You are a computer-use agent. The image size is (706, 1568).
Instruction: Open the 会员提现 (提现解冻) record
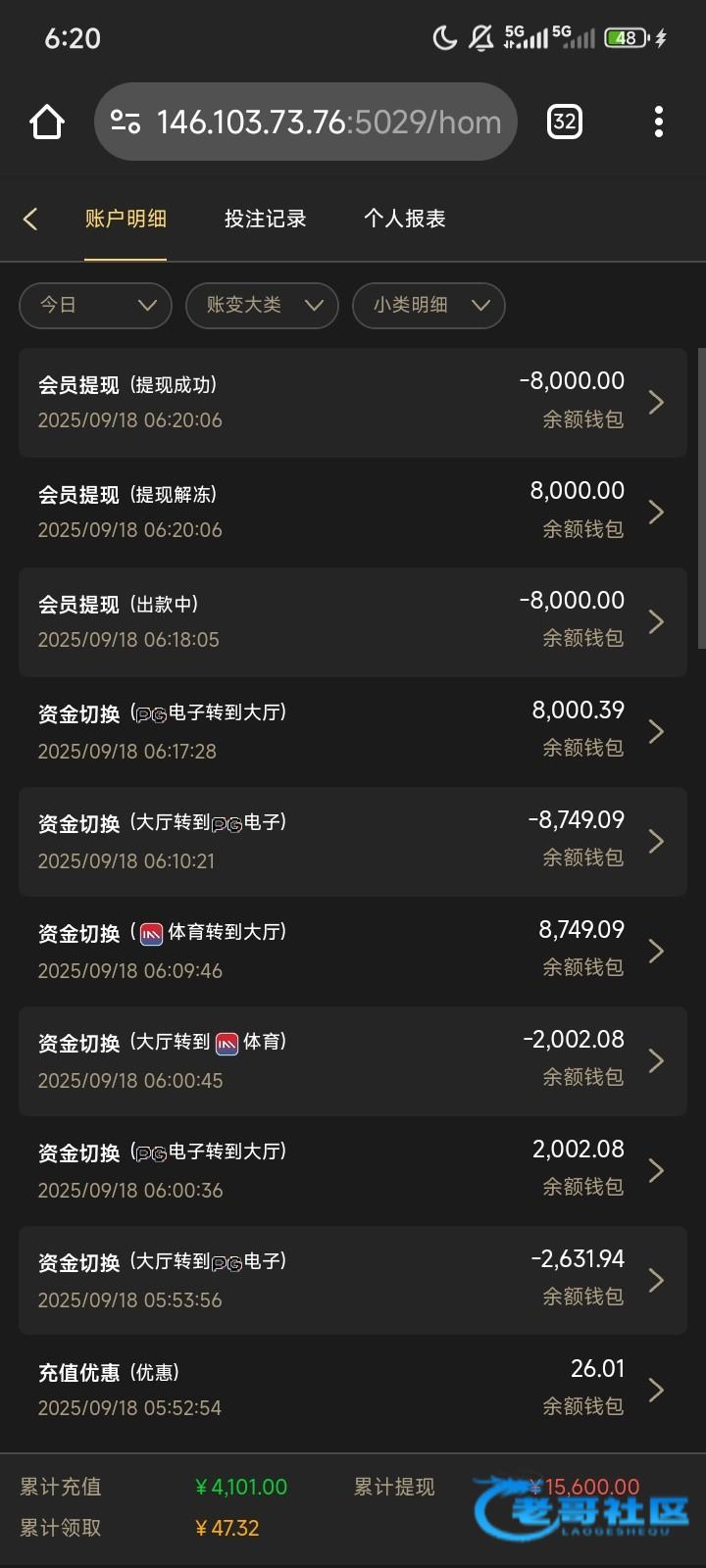[x=352, y=512]
